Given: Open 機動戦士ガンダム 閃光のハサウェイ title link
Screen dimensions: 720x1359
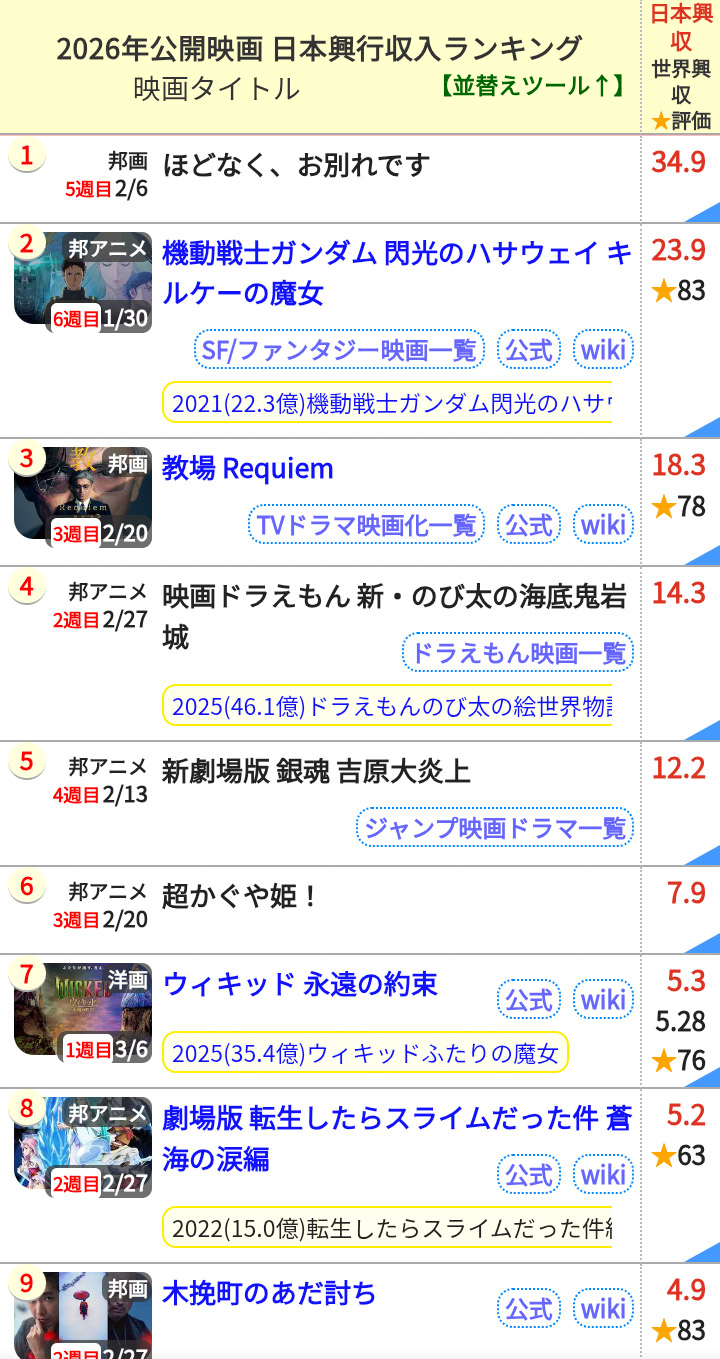Looking at the screenshot, I should [396, 253].
